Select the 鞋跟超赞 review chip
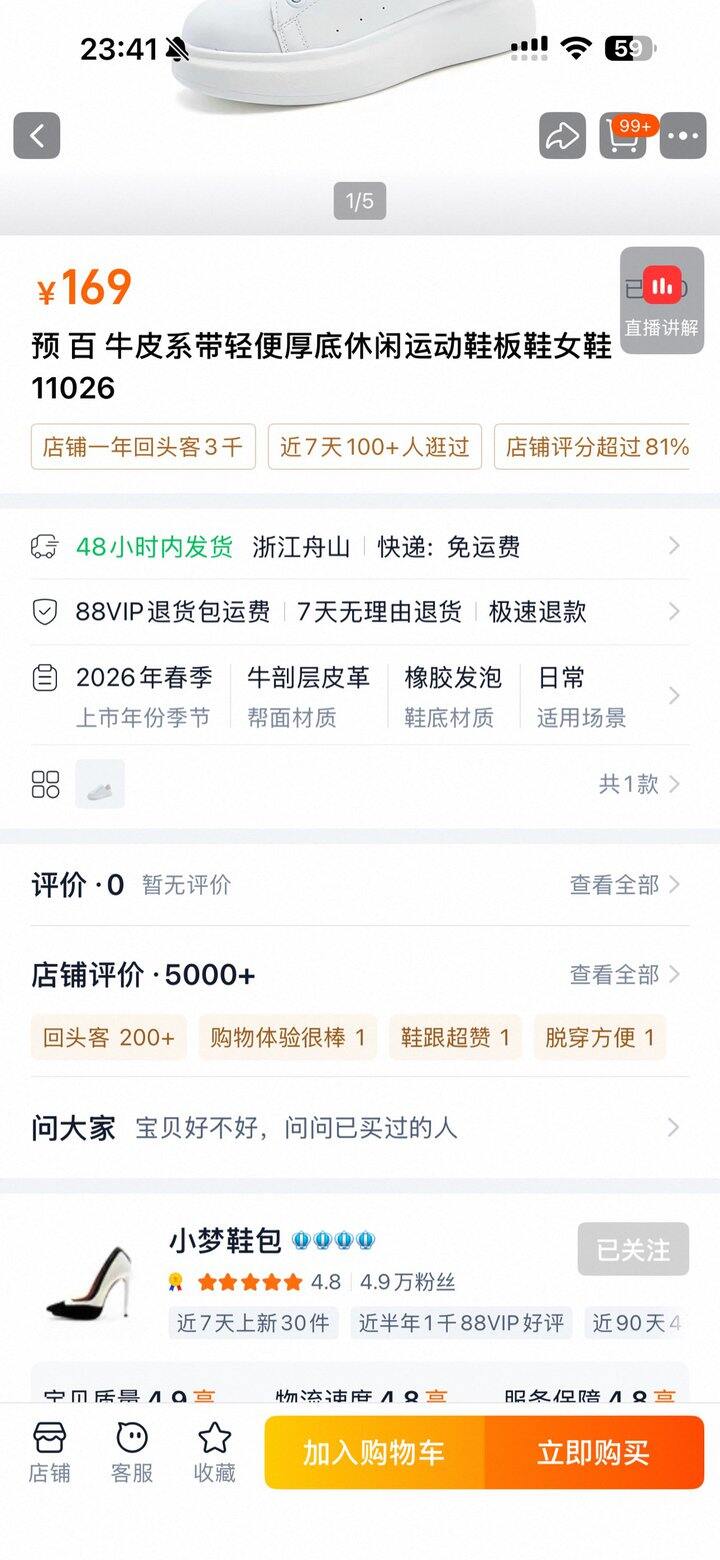The width and height of the screenshot is (720, 1560). [x=456, y=1038]
